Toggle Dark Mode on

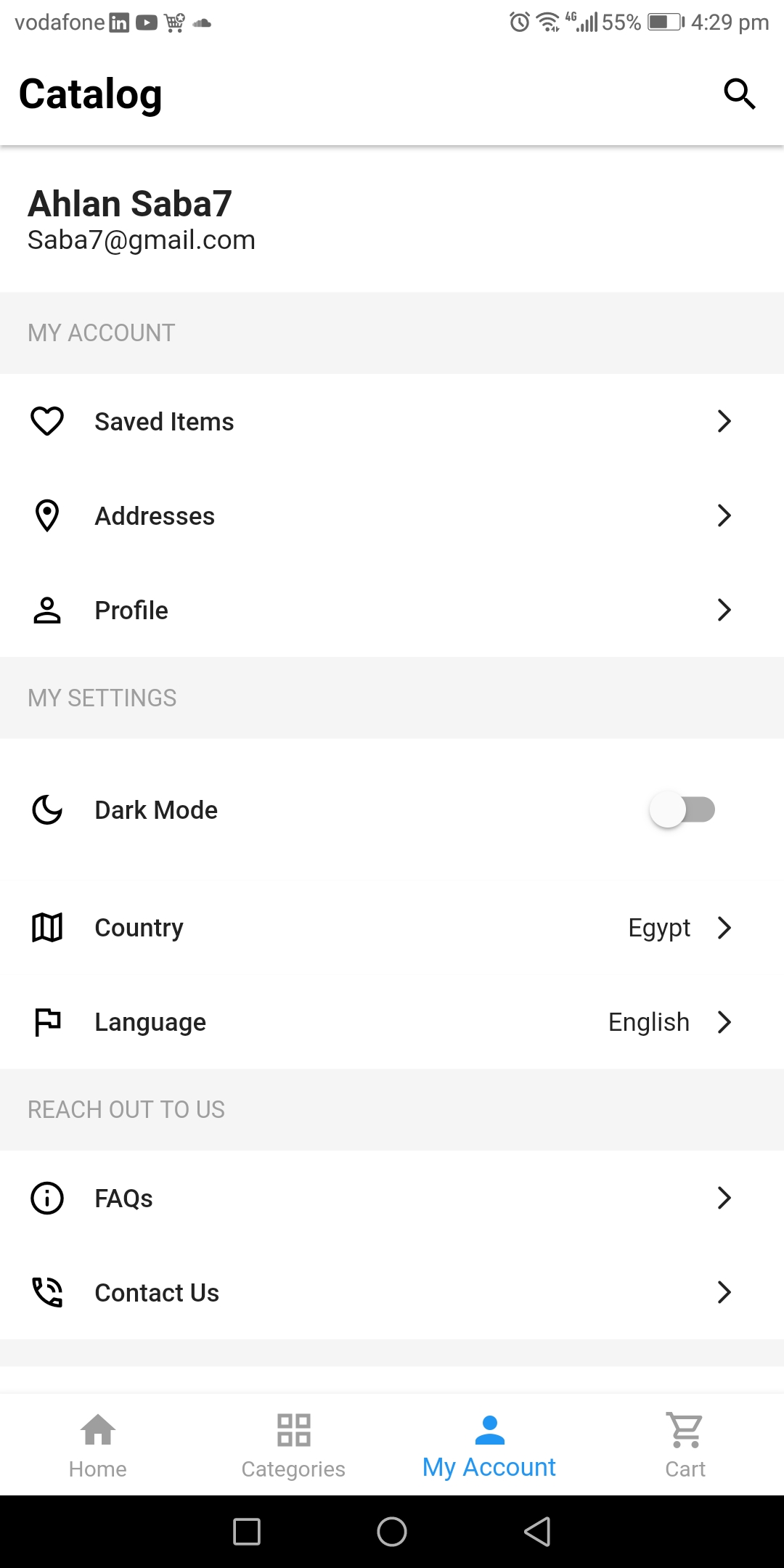coord(683,809)
